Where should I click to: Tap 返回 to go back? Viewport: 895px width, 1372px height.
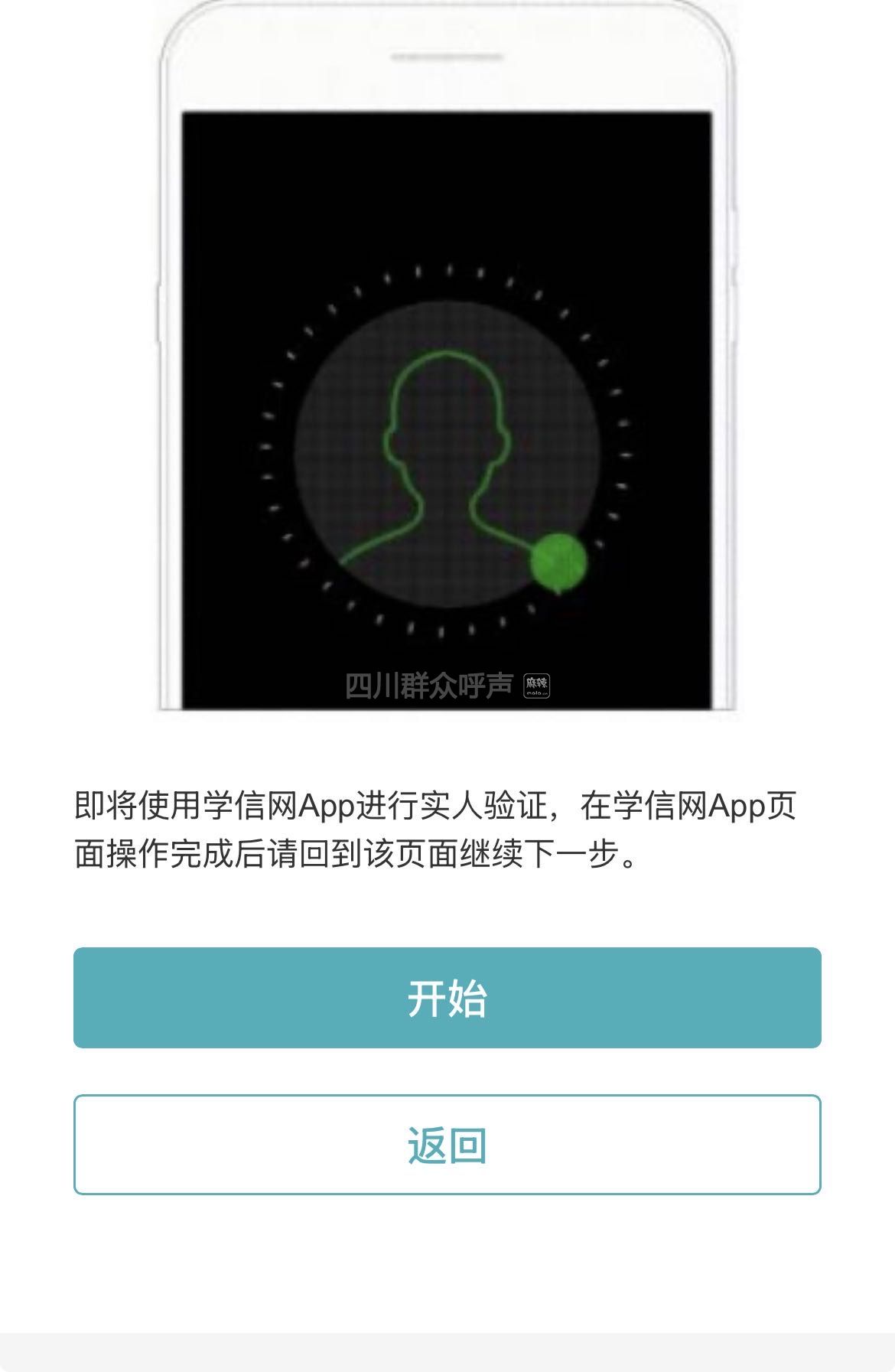(x=447, y=1145)
